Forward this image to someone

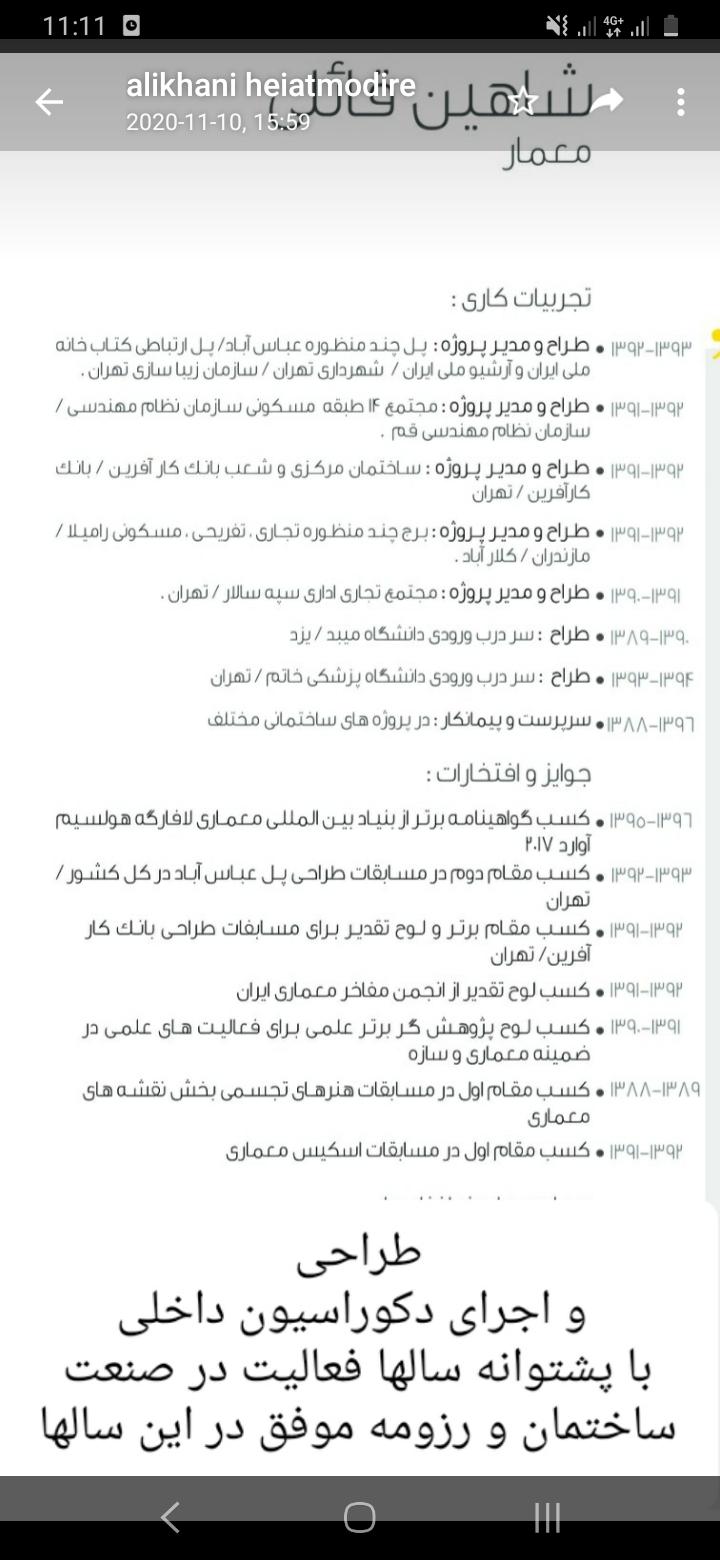tap(606, 100)
